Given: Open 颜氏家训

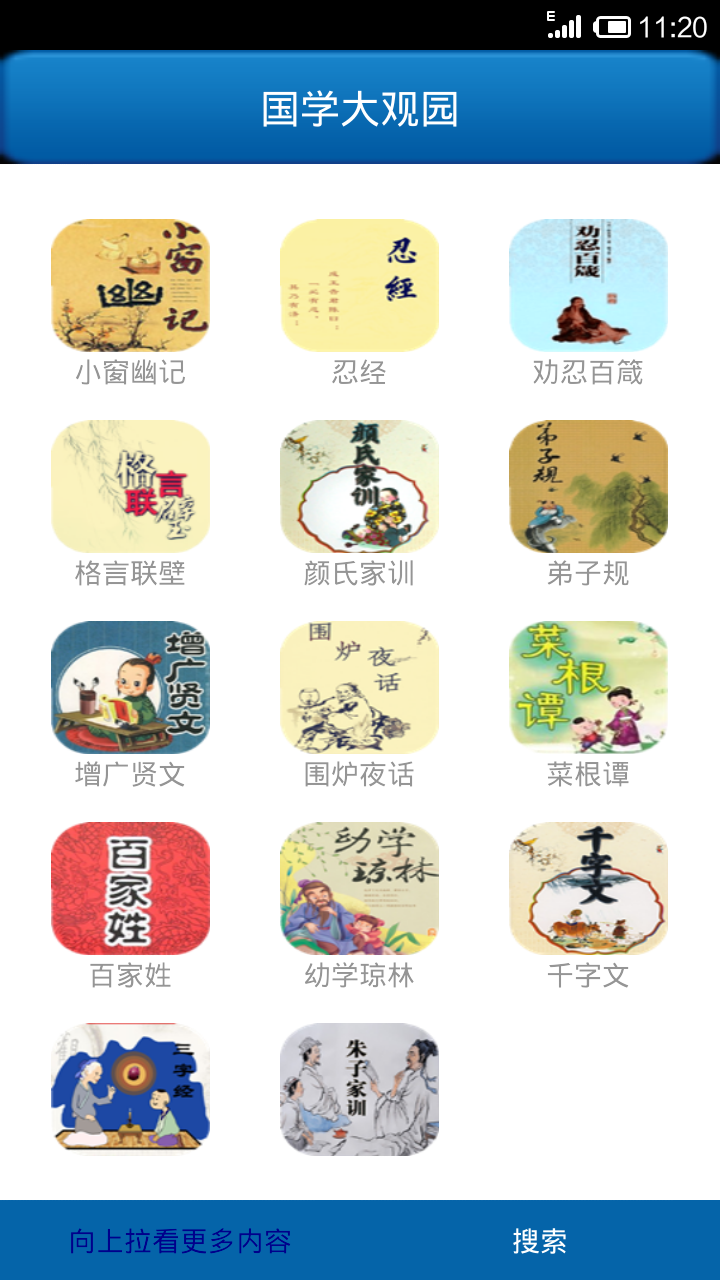Looking at the screenshot, I should tap(359, 487).
